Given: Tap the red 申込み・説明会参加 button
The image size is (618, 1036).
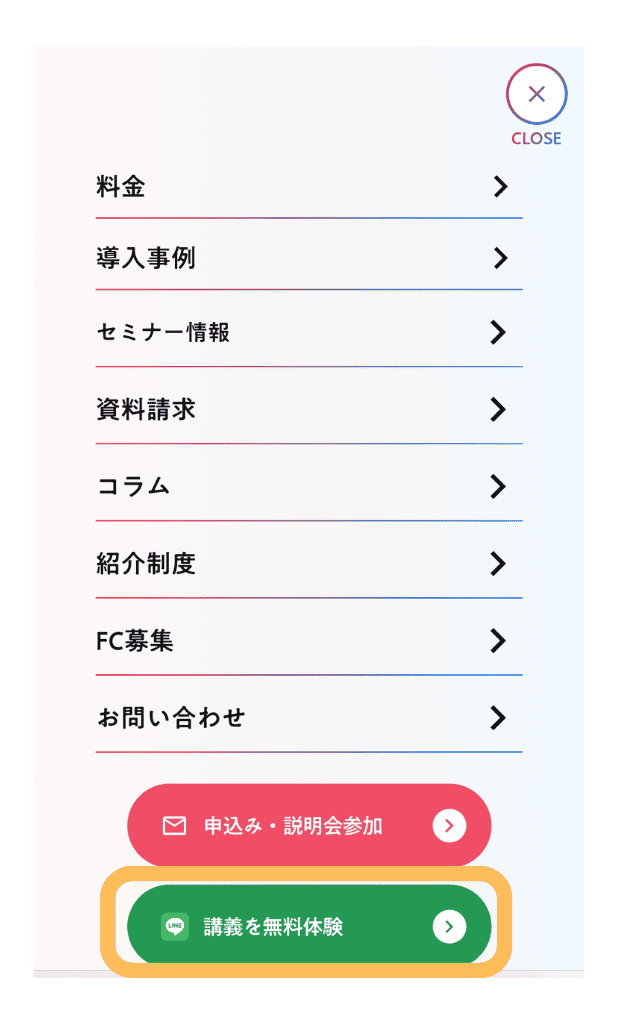Looking at the screenshot, I should pos(309,825).
